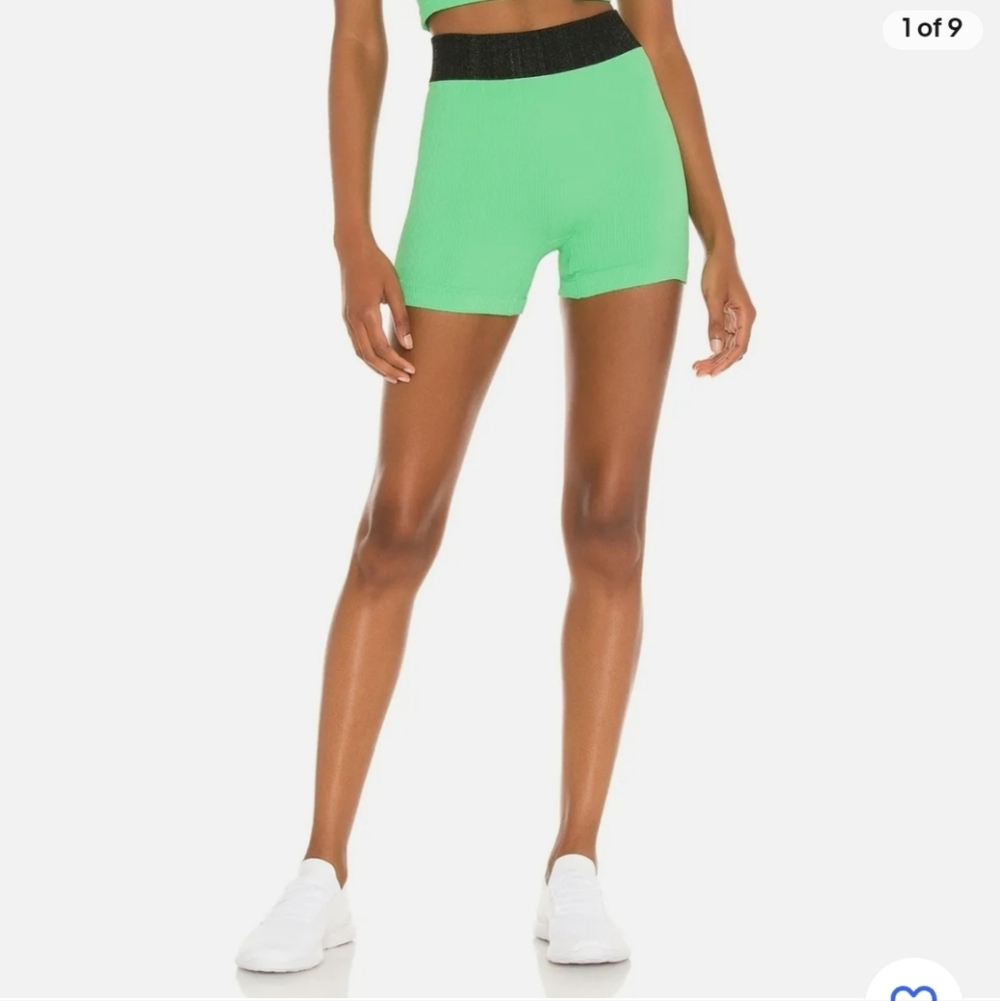Select the model photo fullscreen view

point(500,500)
